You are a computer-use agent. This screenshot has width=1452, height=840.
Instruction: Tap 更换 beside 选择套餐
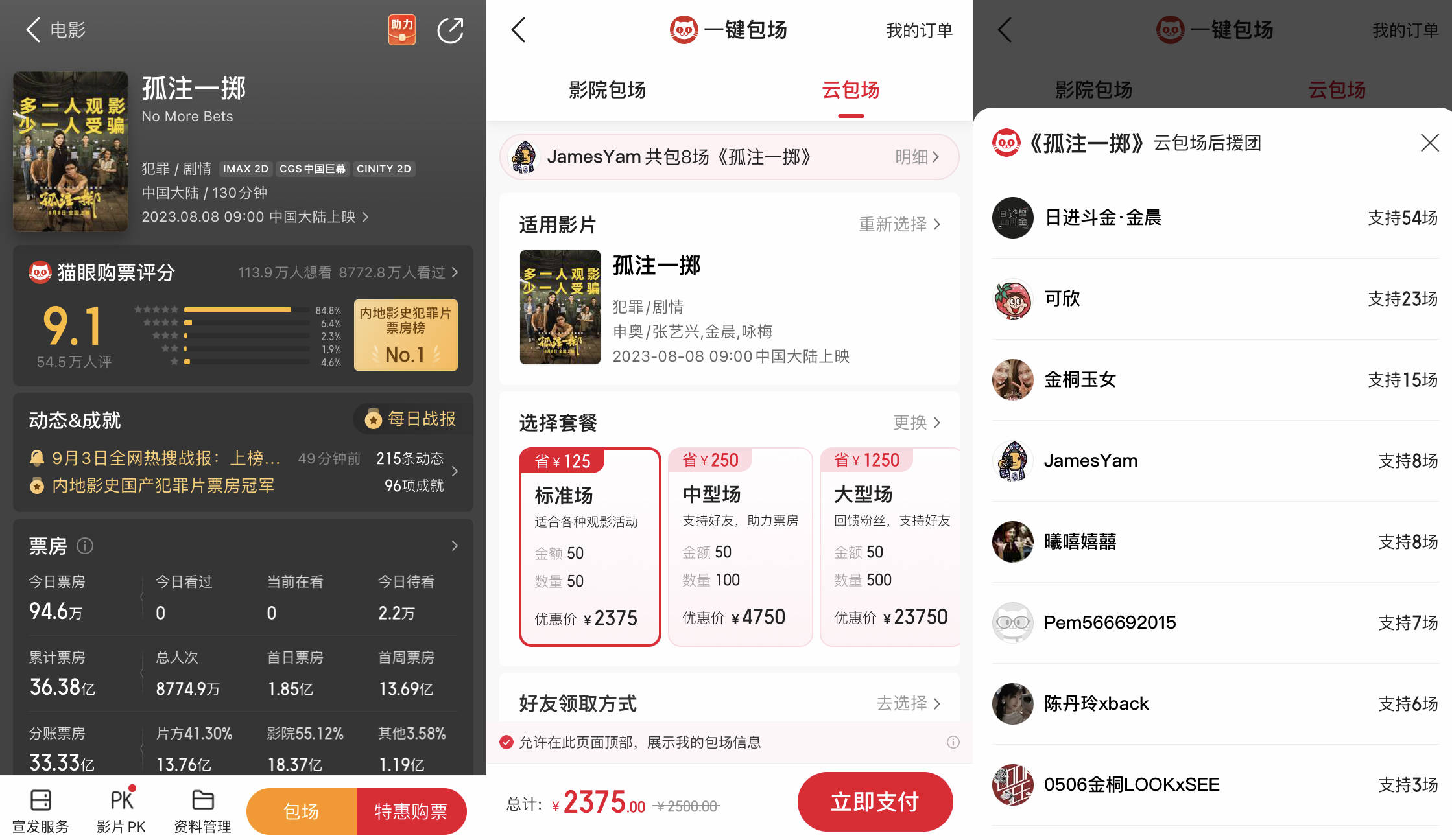[916, 423]
